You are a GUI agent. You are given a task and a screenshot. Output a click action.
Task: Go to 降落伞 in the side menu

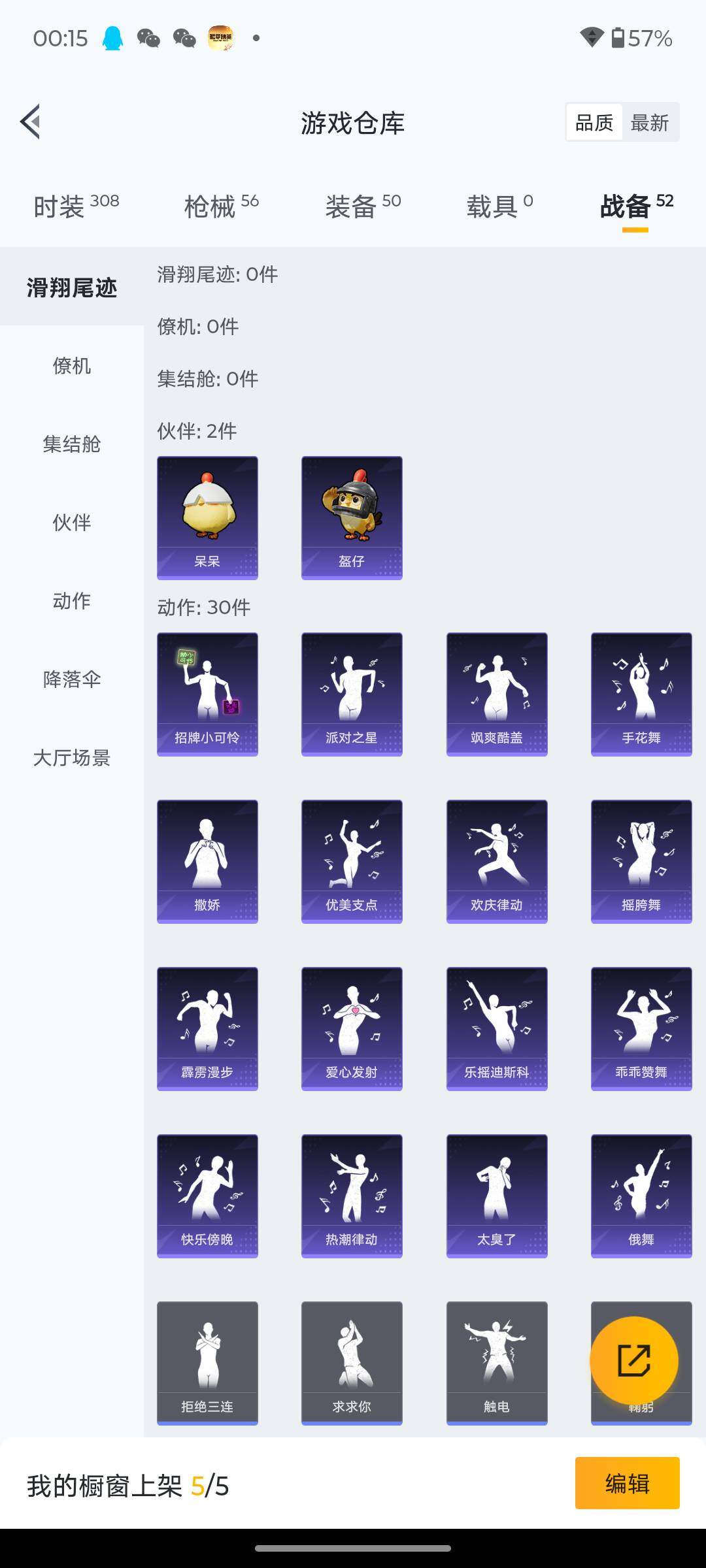(x=72, y=679)
